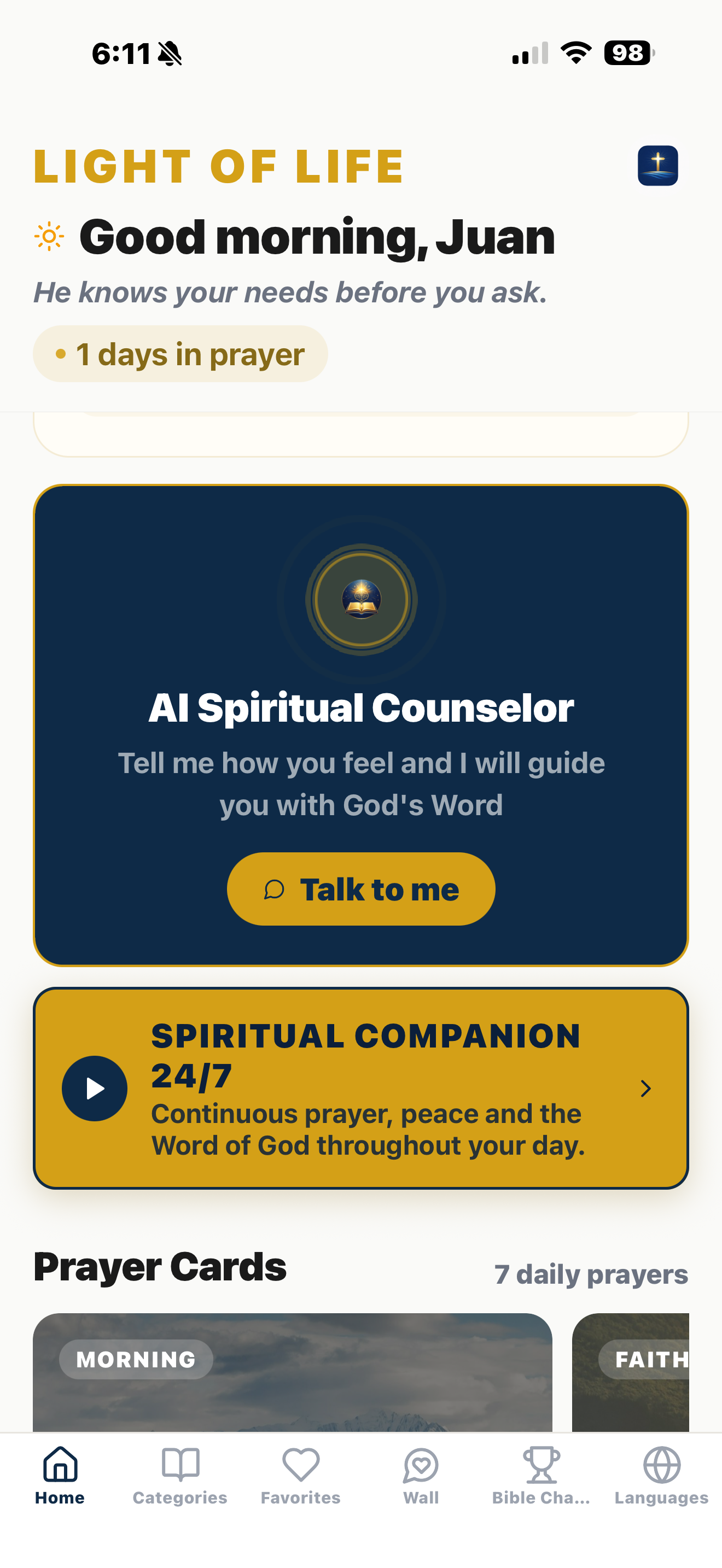Play the Spiritual Companion 24/7 audio
Viewport: 722px width, 1568px height.
point(95,1089)
